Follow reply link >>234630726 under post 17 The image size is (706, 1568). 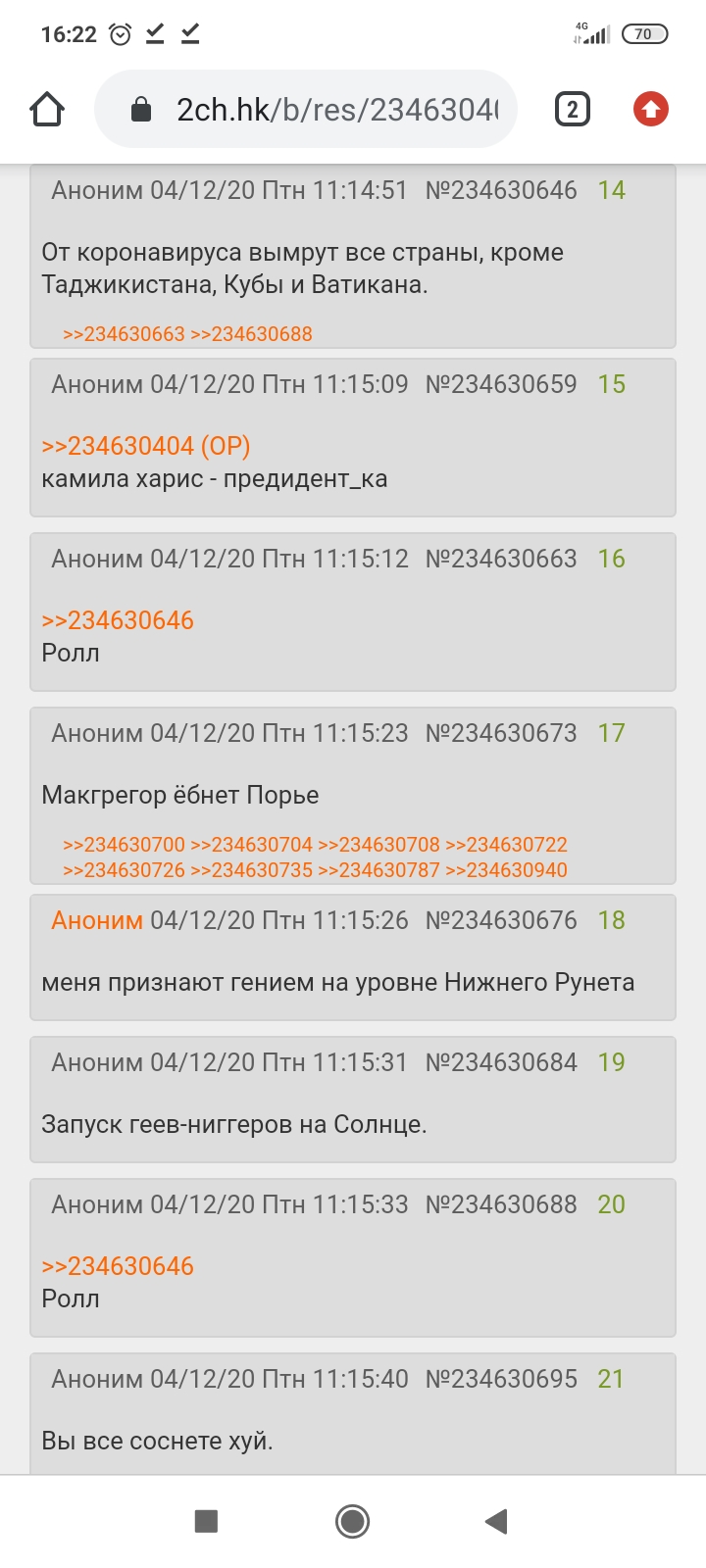(124, 870)
